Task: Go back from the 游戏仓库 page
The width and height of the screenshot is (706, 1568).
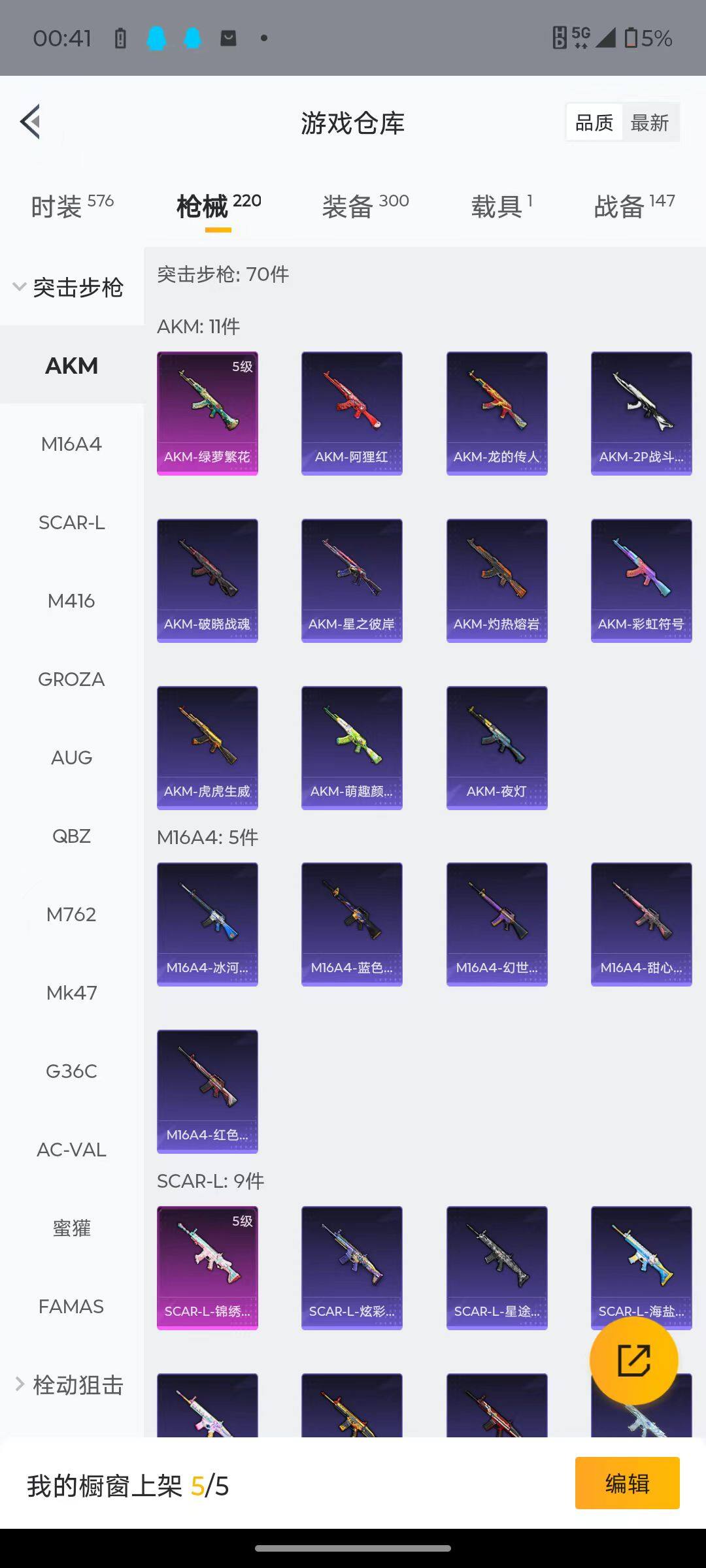Action: point(31,122)
